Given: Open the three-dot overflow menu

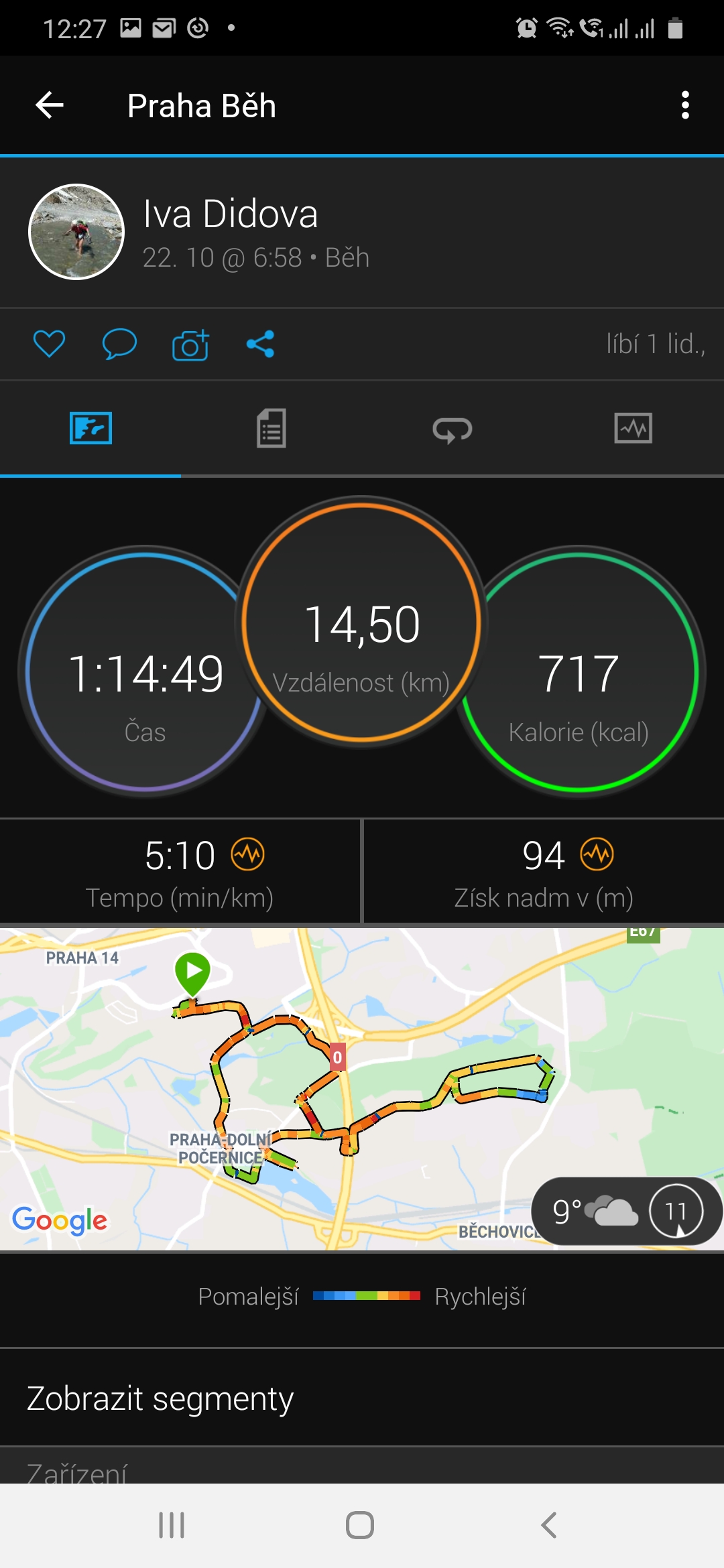Looking at the screenshot, I should click(684, 105).
